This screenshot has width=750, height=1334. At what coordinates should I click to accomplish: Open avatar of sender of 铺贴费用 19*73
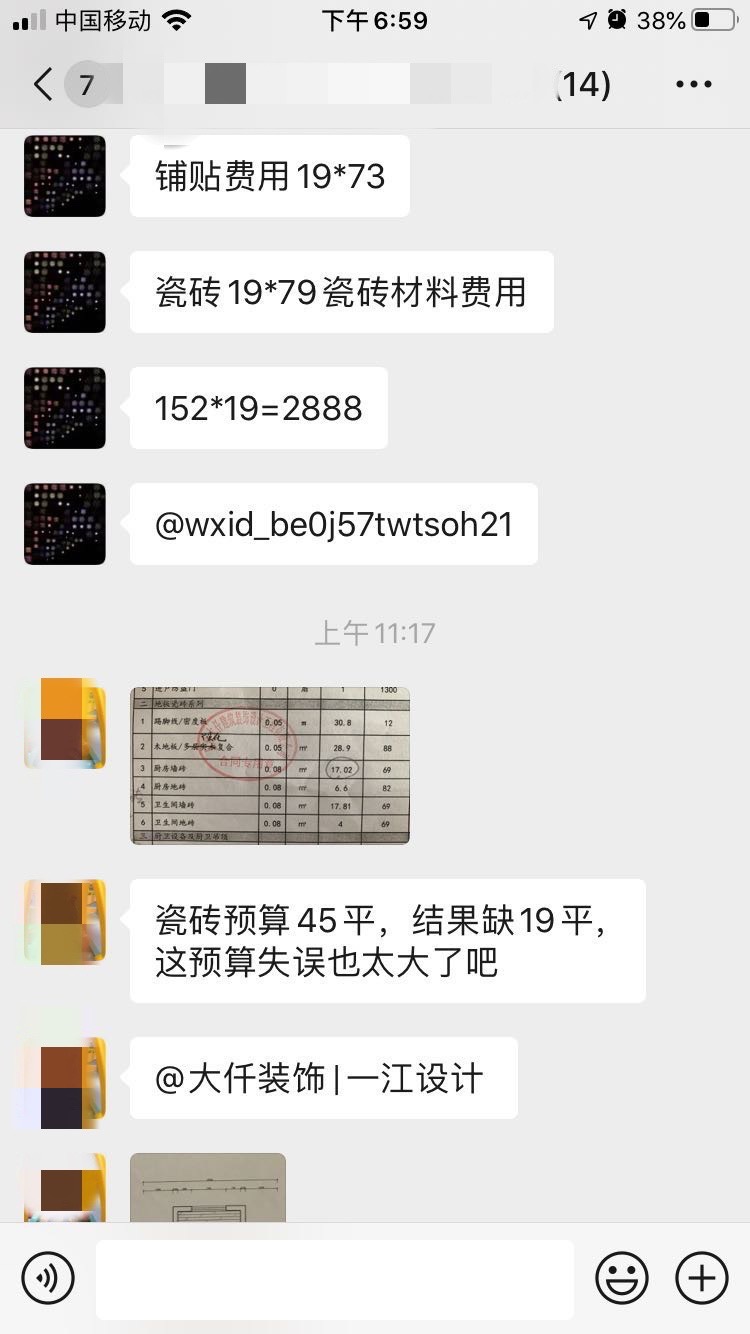tap(65, 176)
